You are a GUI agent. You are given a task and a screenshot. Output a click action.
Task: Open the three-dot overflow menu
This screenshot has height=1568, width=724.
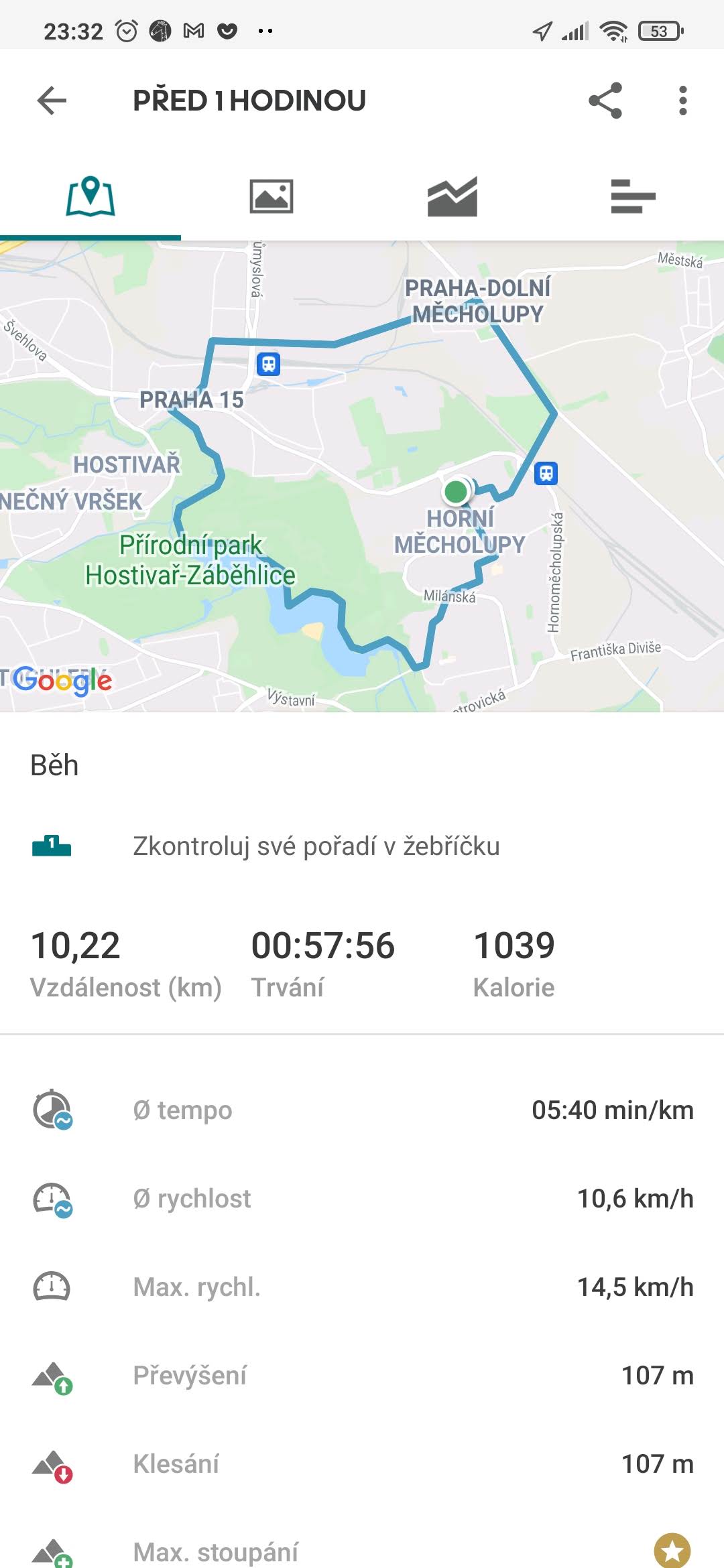point(682,101)
